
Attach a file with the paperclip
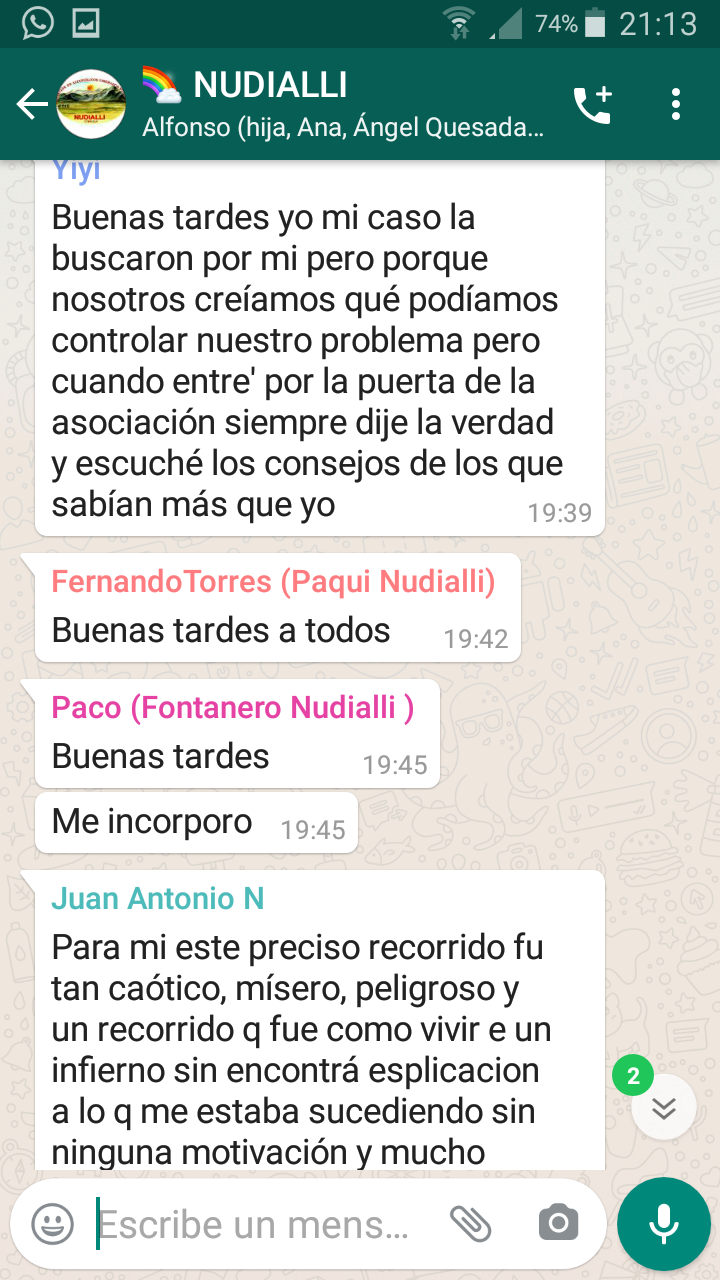pyautogui.click(x=469, y=1223)
